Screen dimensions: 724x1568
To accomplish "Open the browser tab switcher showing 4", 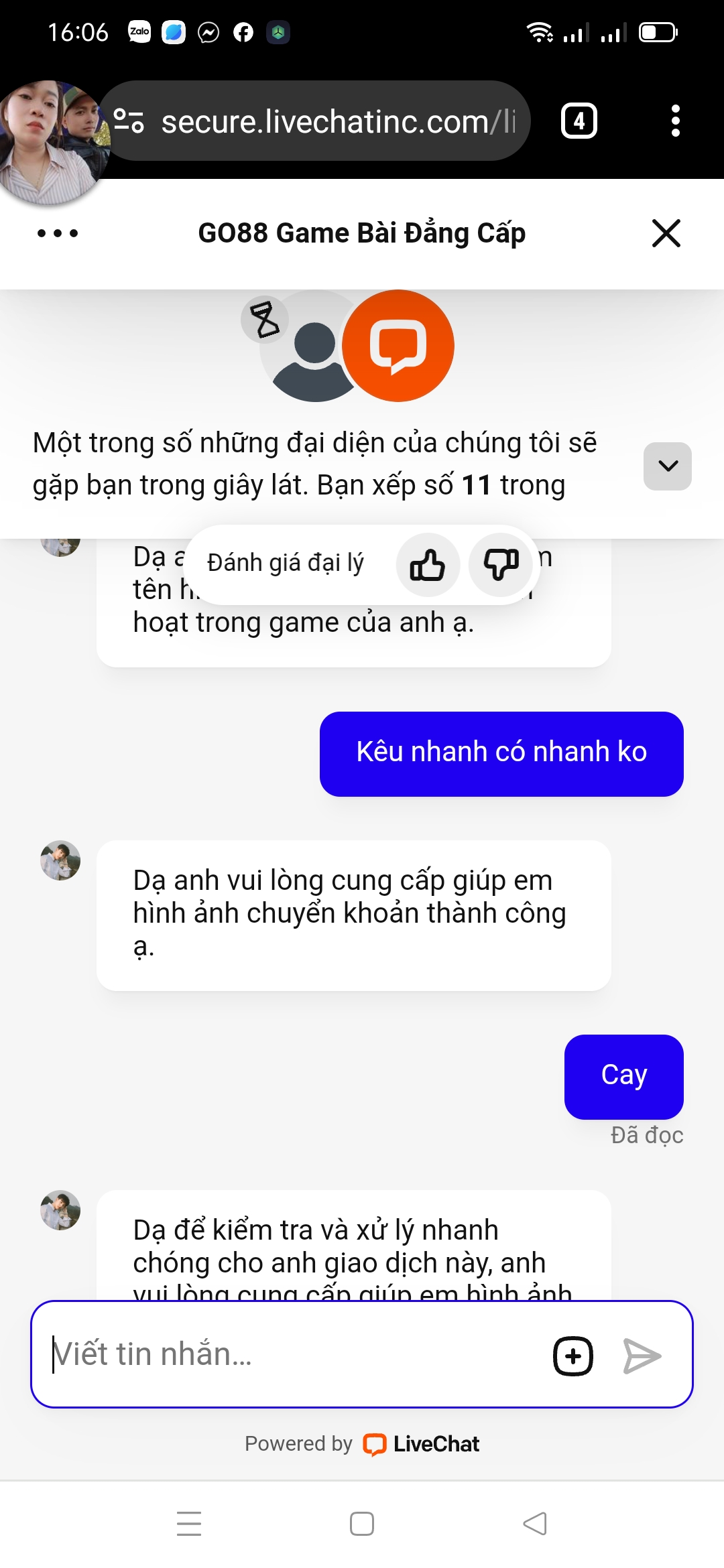I will (x=579, y=121).
